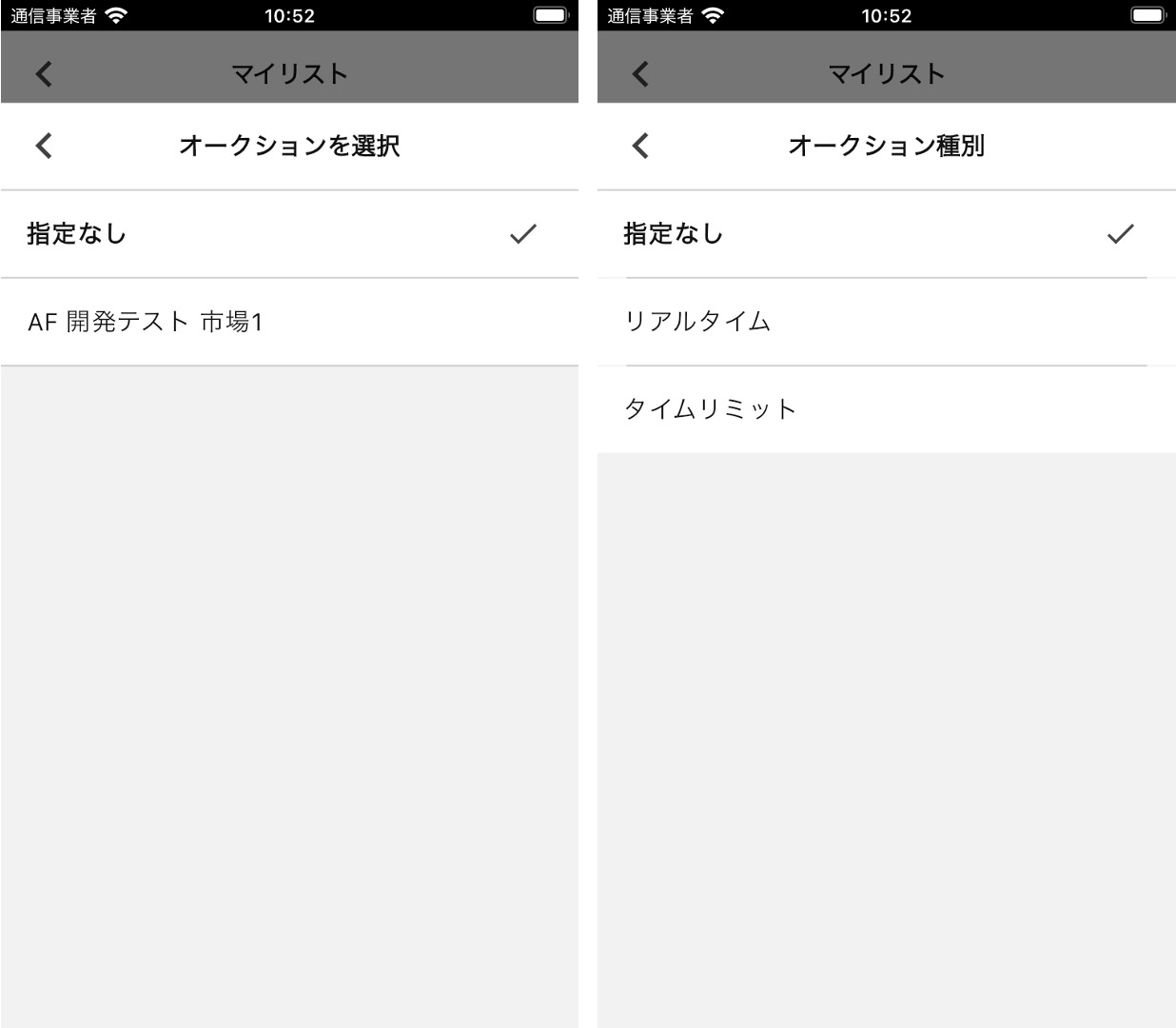1176x1028 pixels.
Task: Select AF 開発テスト 市場1 auction
Action: (x=288, y=322)
